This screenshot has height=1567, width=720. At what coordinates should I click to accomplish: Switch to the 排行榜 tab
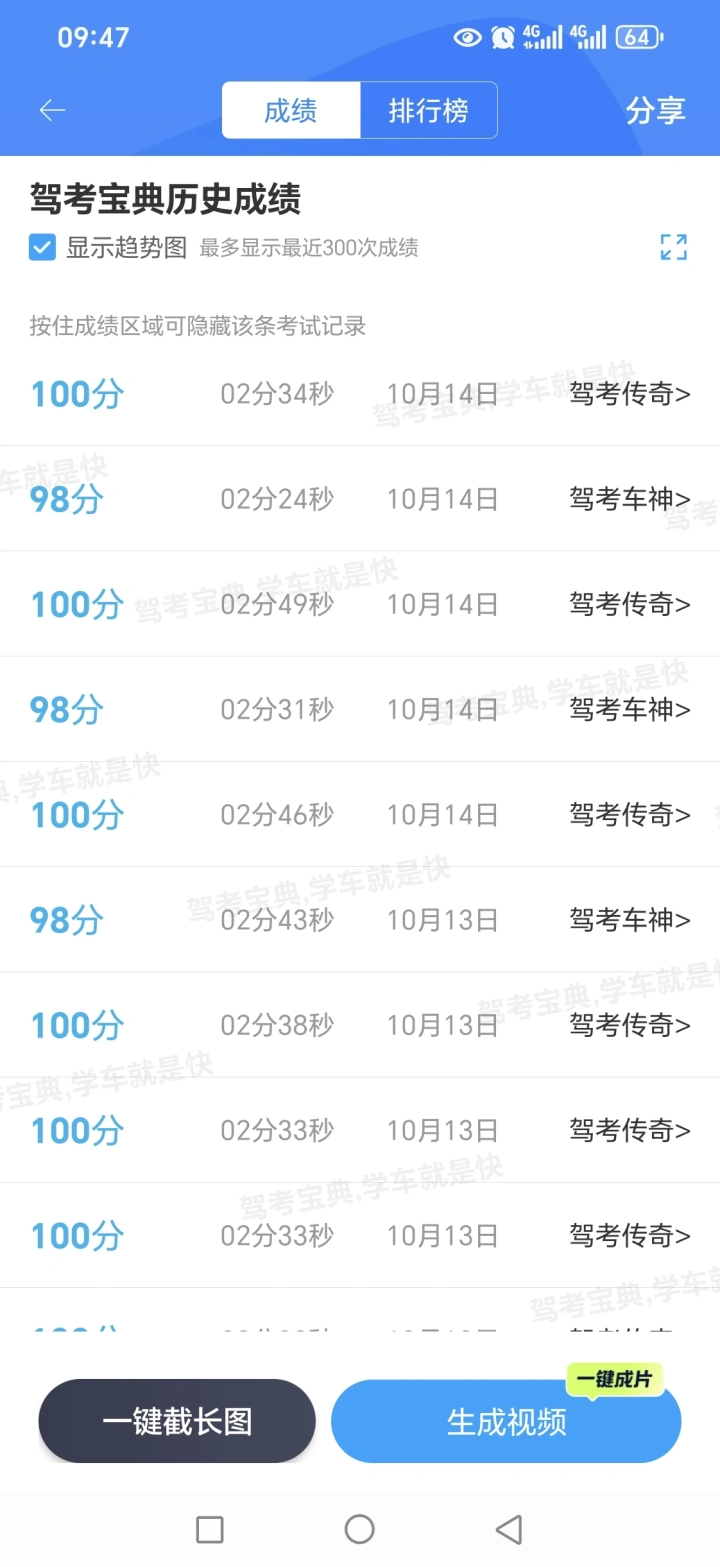point(428,110)
